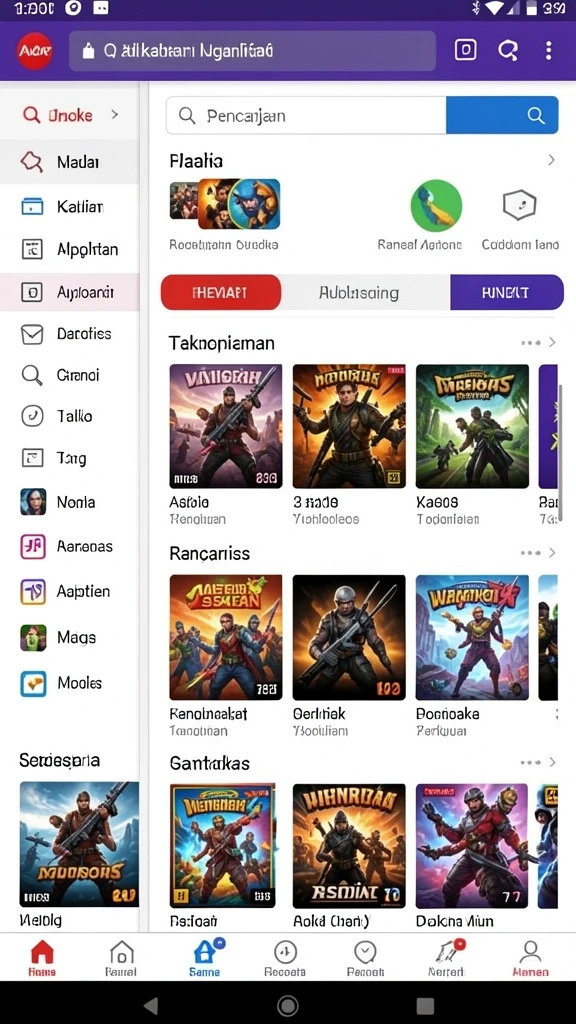Open the Kaeos game card
The image size is (576, 1024).
click(x=472, y=444)
